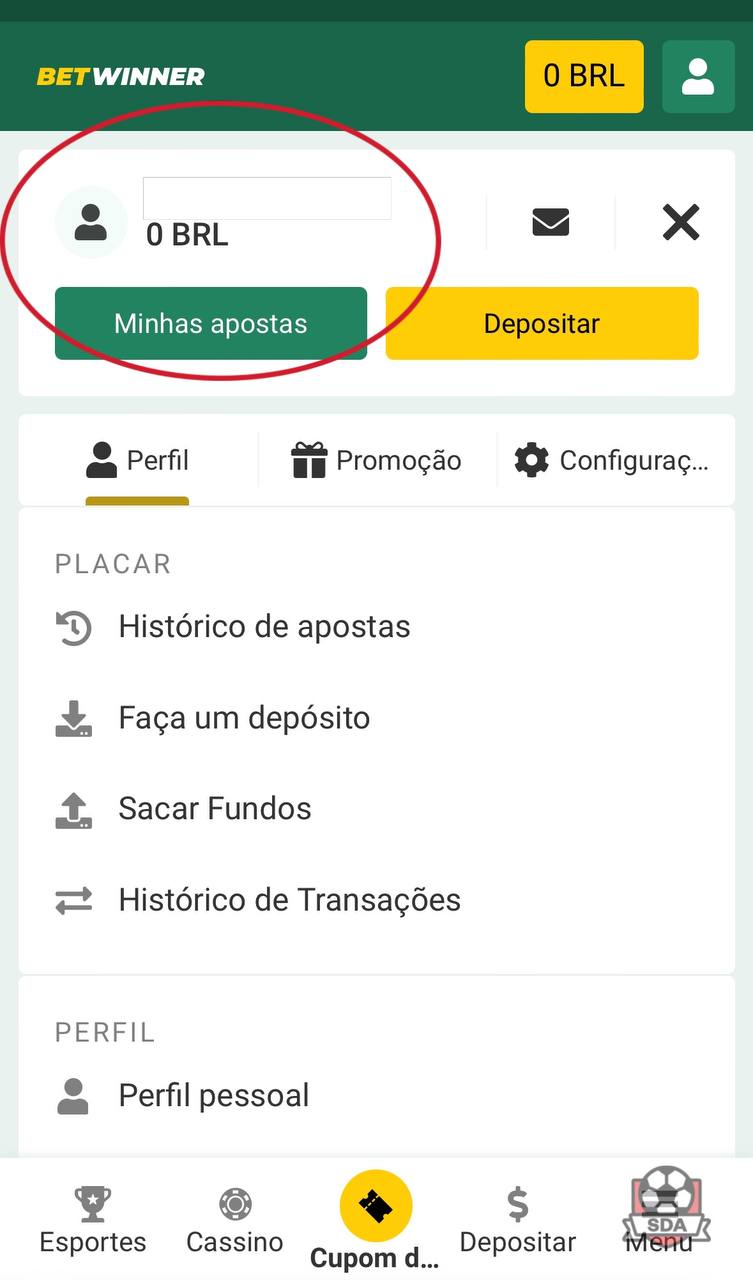The width and height of the screenshot is (753, 1280).
Task: Select the Perfil tab
Action: click(x=137, y=460)
